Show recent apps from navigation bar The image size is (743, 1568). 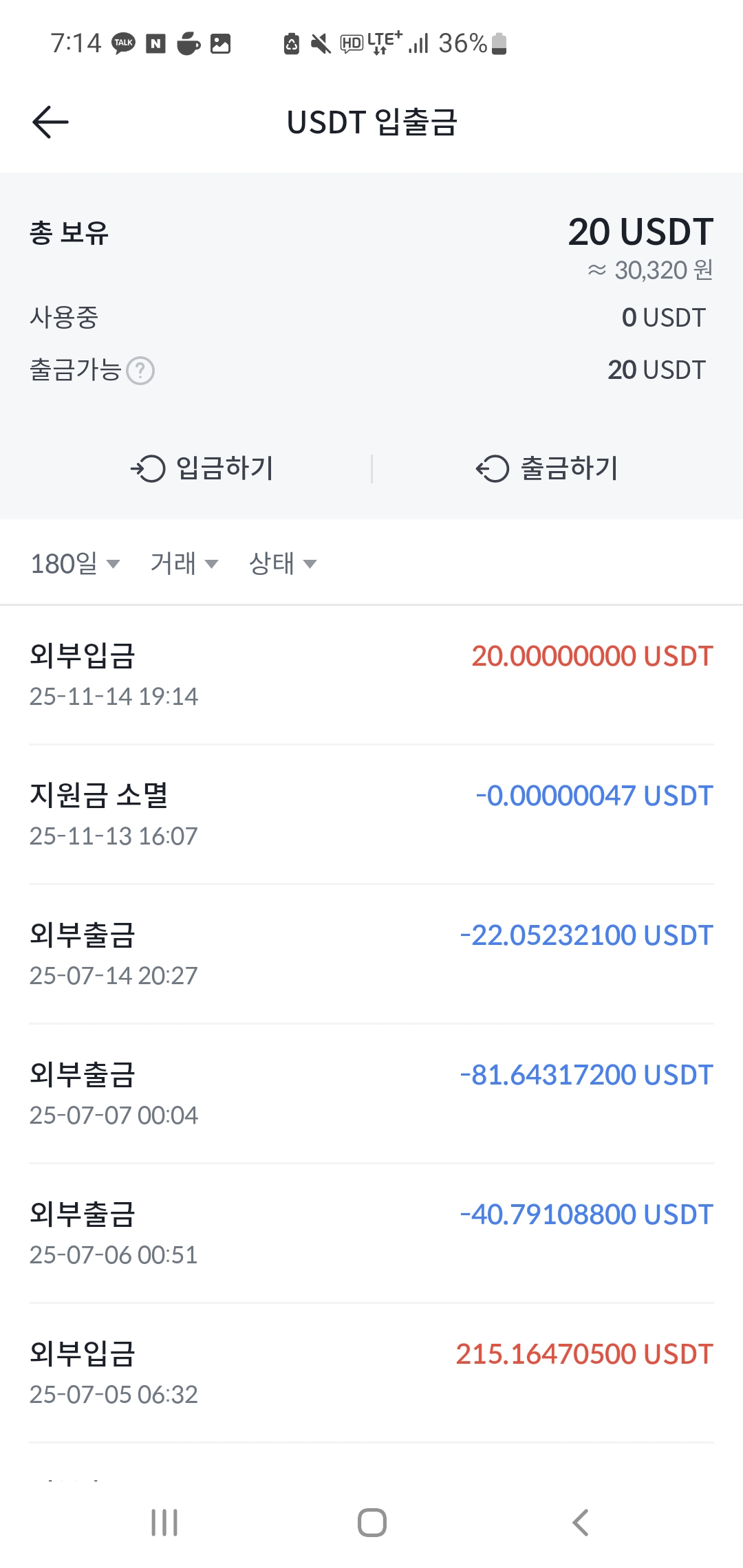[164, 1523]
